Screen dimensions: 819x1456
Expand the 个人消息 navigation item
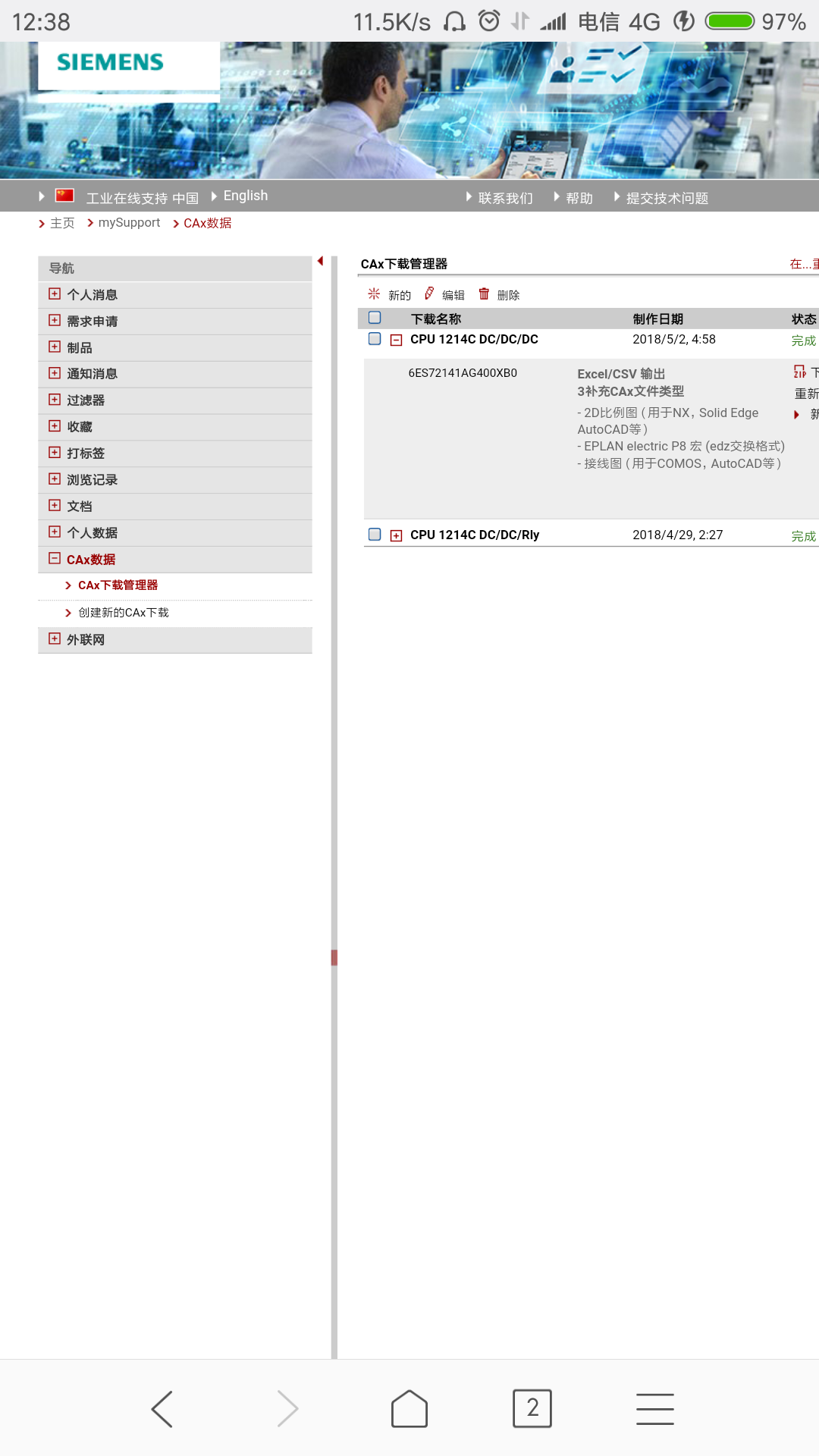tap(55, 294)
